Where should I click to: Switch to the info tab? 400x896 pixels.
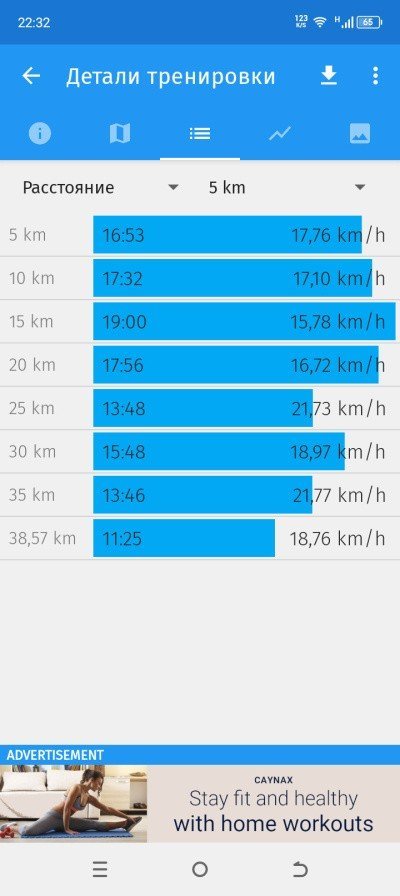point(40,134)
